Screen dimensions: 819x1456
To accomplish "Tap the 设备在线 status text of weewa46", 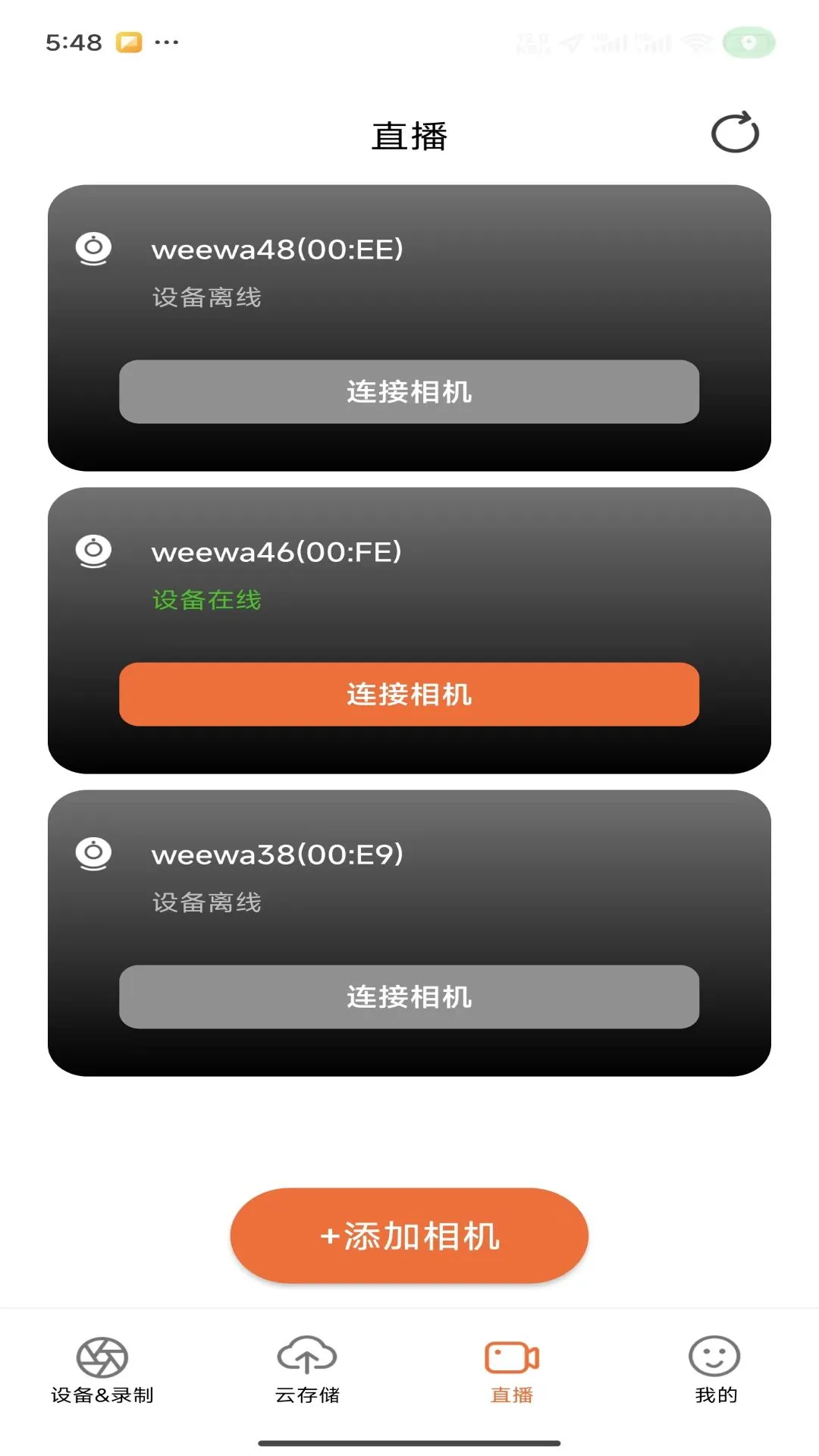I will (206, 600).
